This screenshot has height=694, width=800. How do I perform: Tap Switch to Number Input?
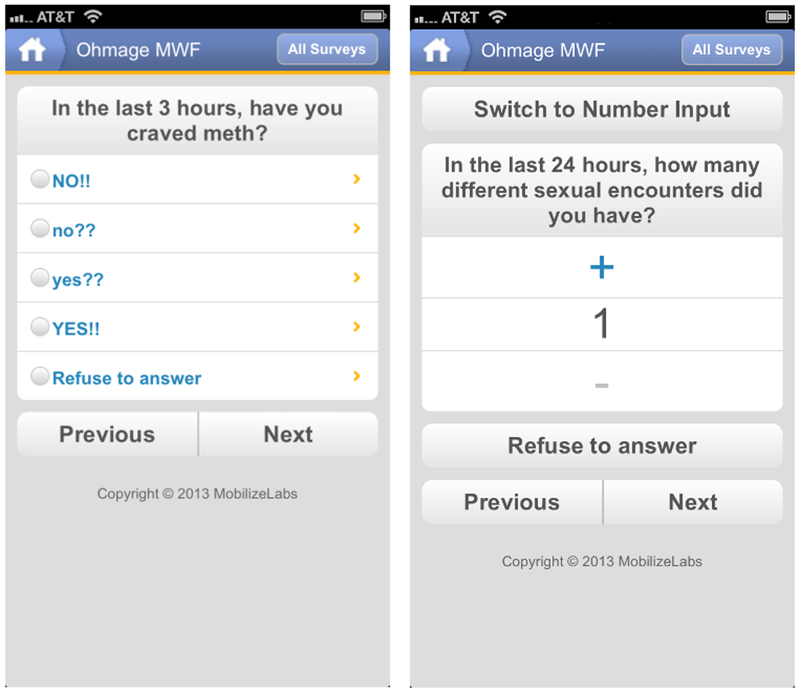[602, 110]
